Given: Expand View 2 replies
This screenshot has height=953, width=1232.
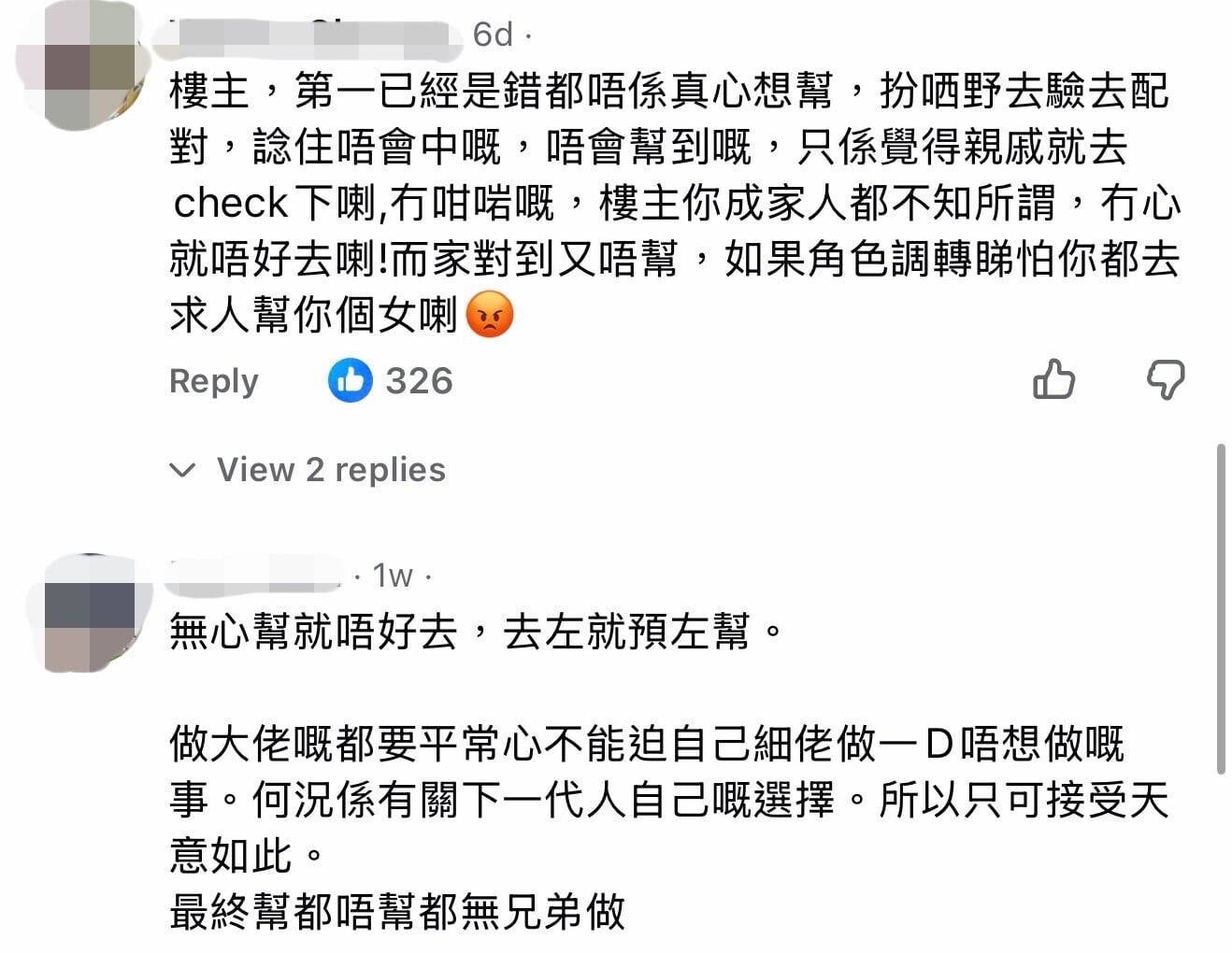Looking at the screenshot, I should tap(308, 470).
